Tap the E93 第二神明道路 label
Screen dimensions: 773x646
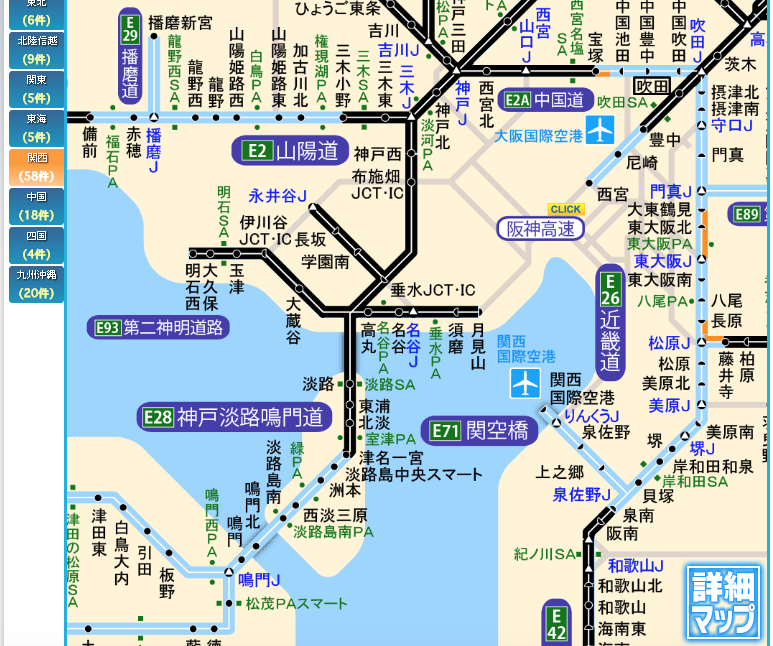point(159,327)
